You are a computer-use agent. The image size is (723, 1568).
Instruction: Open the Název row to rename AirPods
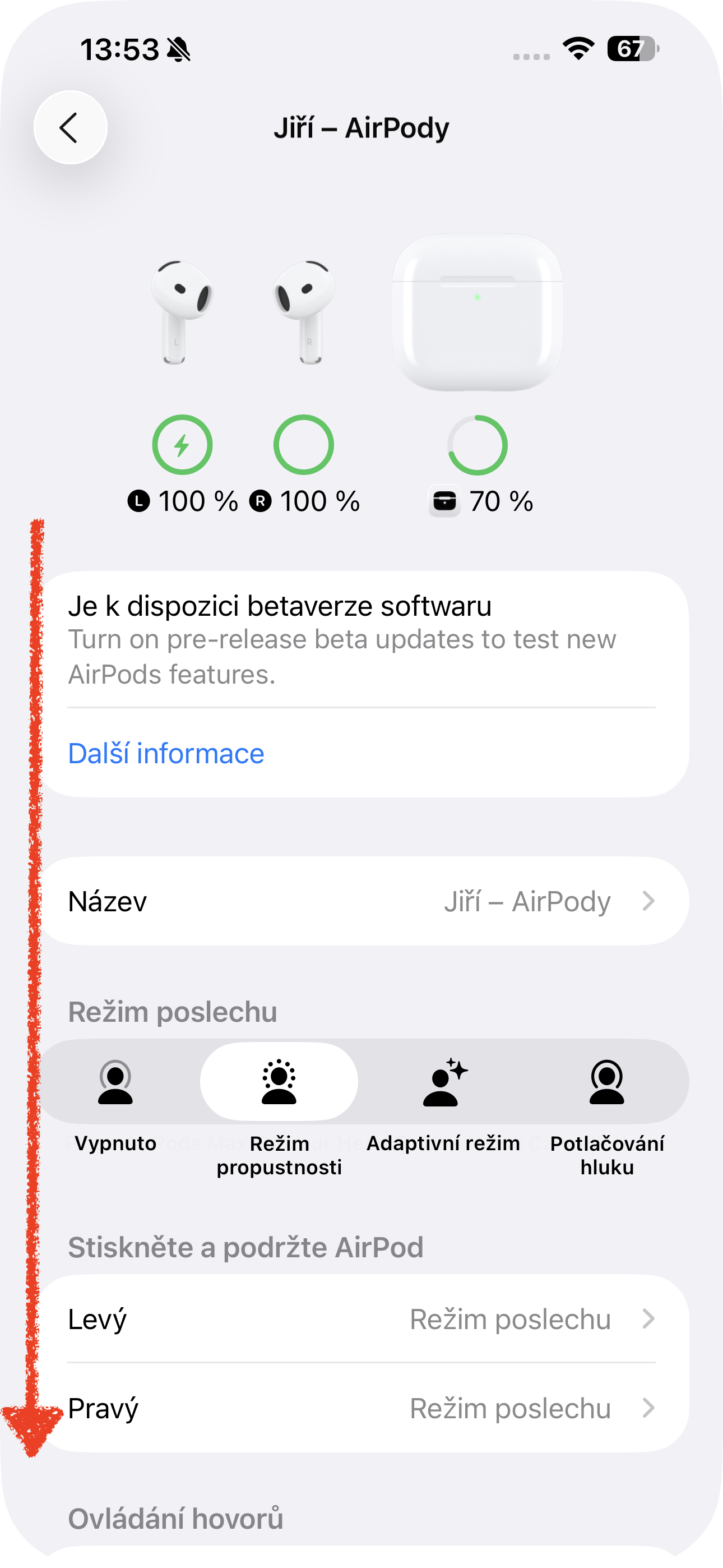point(364,901)
